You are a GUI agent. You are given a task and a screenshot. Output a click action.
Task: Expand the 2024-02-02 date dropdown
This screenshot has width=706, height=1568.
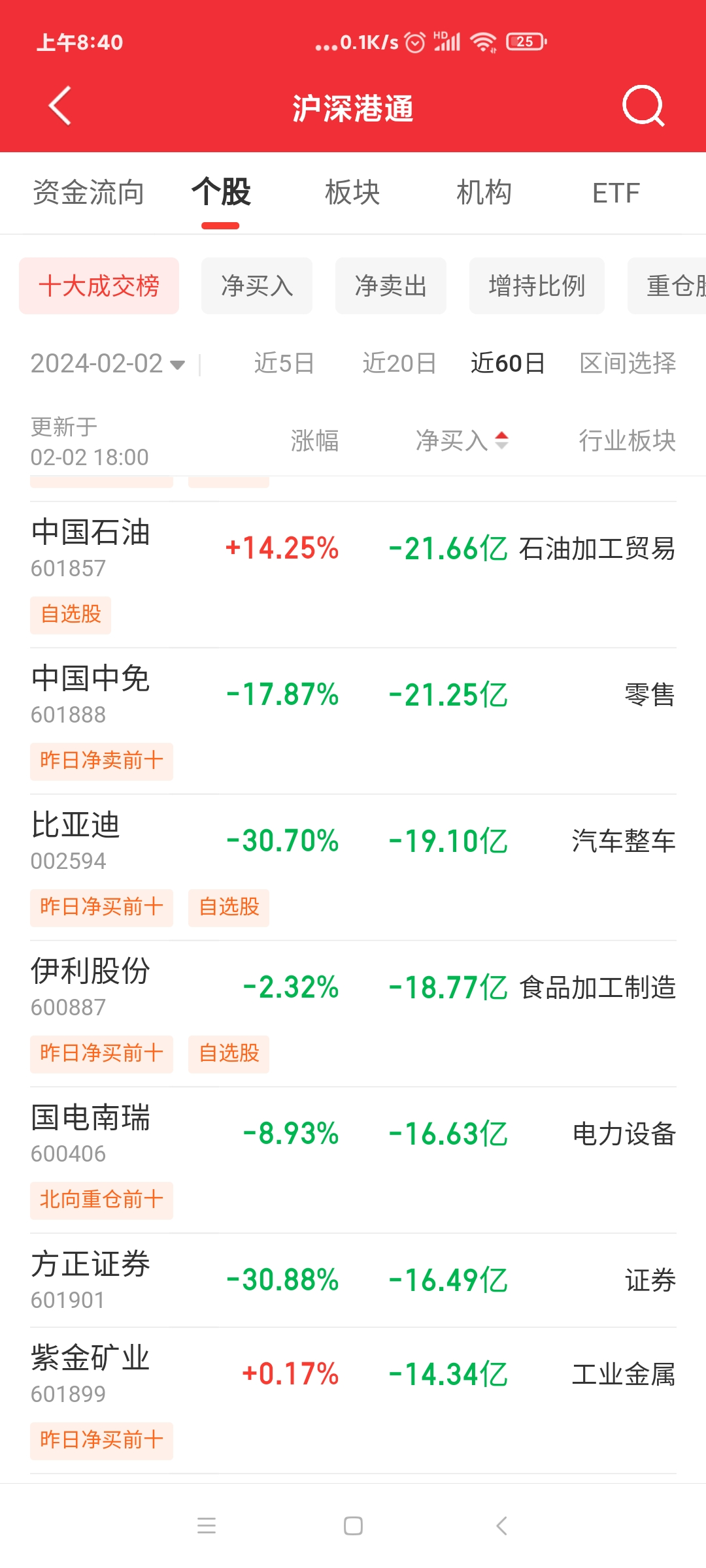108,363
